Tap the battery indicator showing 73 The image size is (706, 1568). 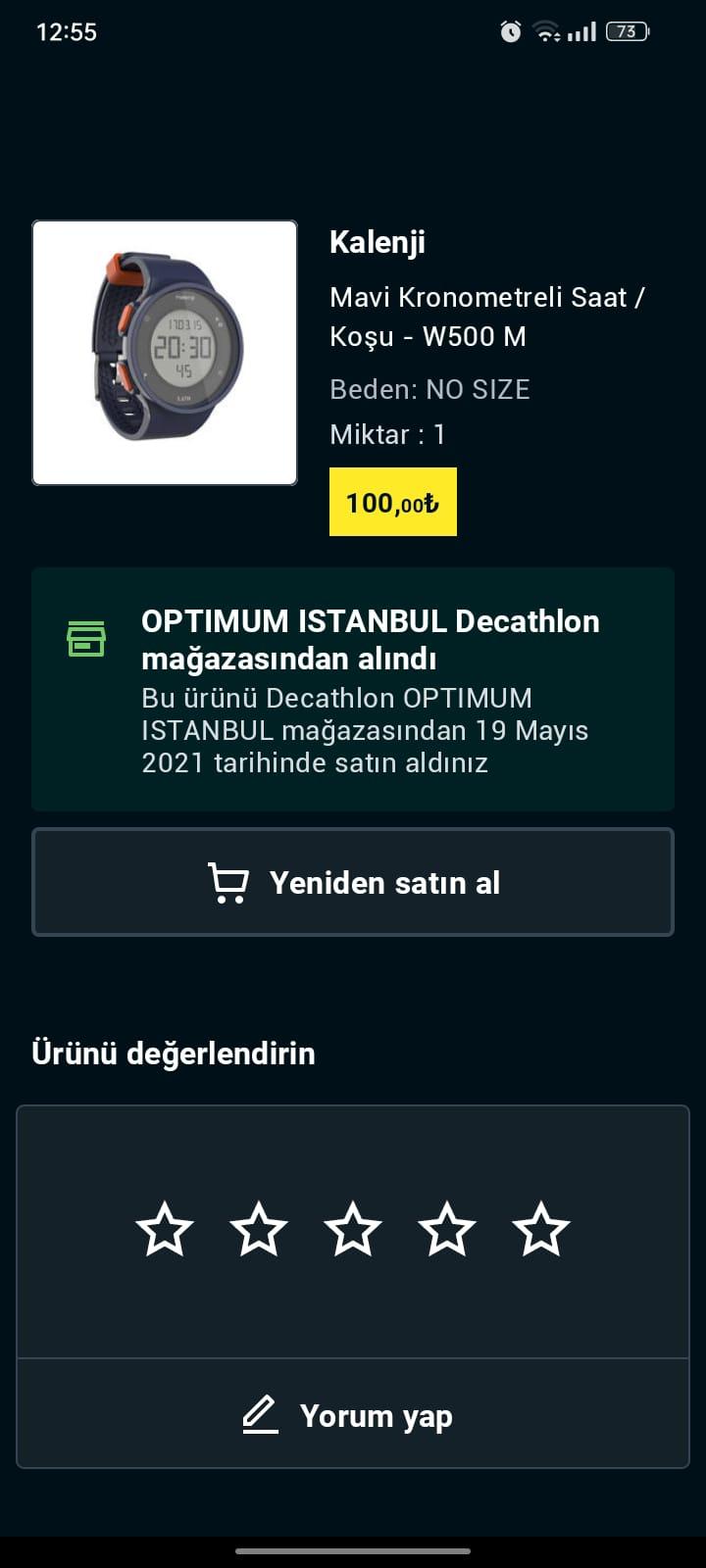[626, 31]
